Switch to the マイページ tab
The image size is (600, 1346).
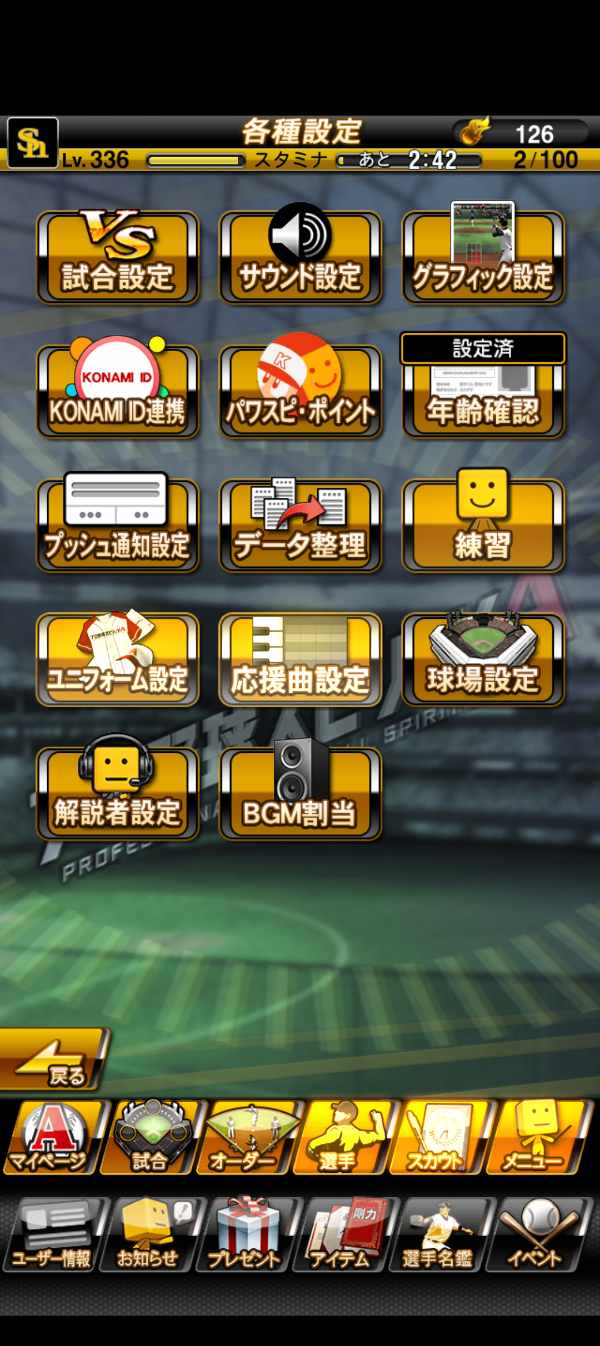(x=50, y=1137)
